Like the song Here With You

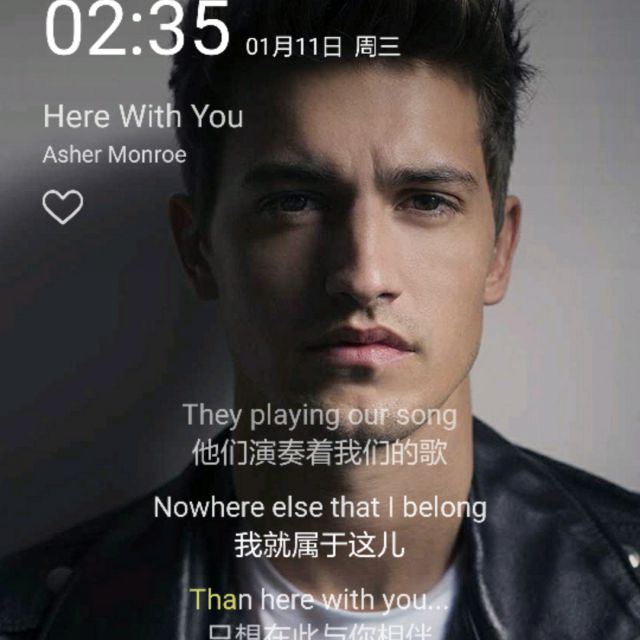tap(62, 207)
